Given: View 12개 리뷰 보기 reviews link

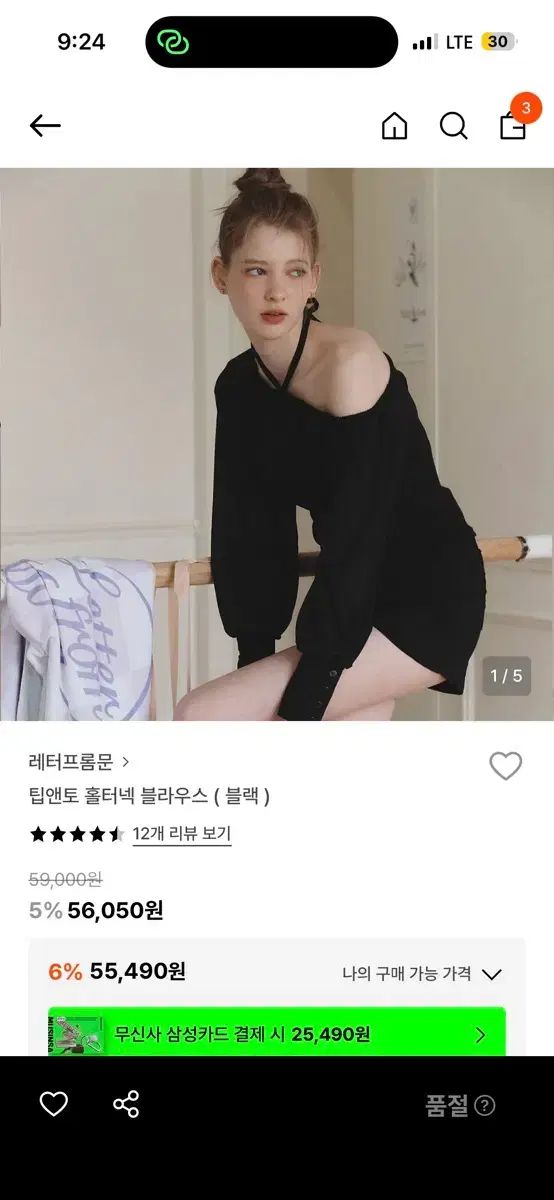Looking at the screenshot, I should (182, 833).
